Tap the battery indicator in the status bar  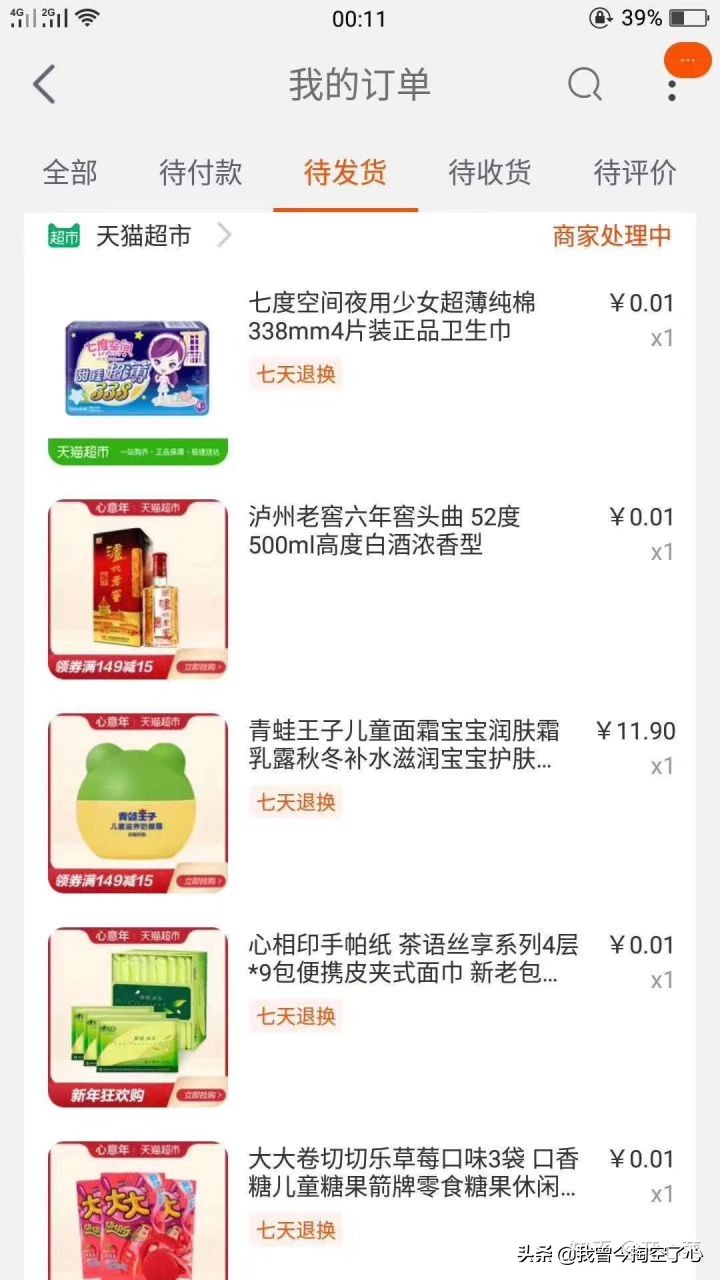click(x=690, y=17)
